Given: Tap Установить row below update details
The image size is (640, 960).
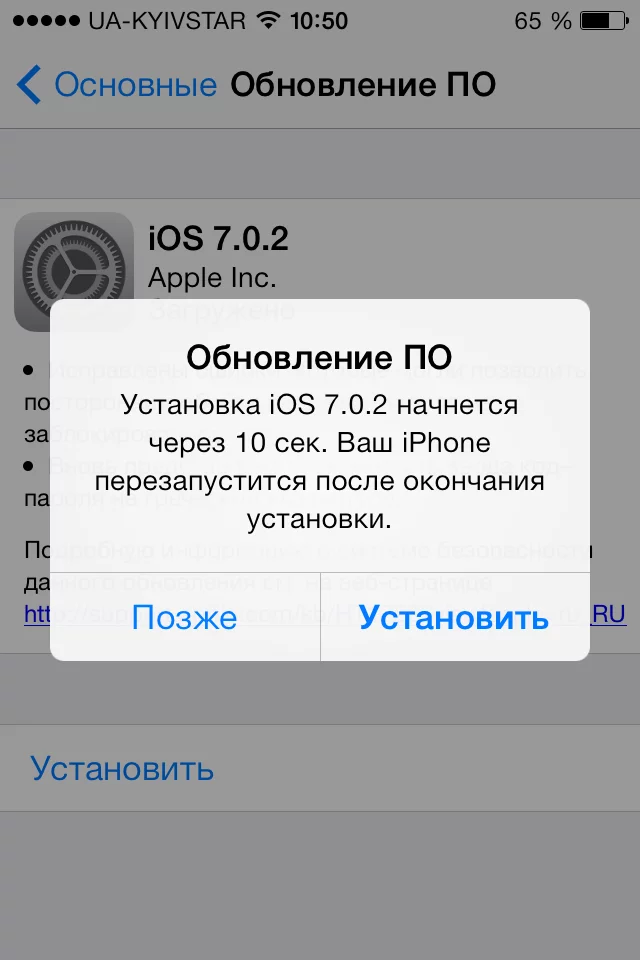Looking at the screenshot, I should pyautogui.click(x=122, y=768).
